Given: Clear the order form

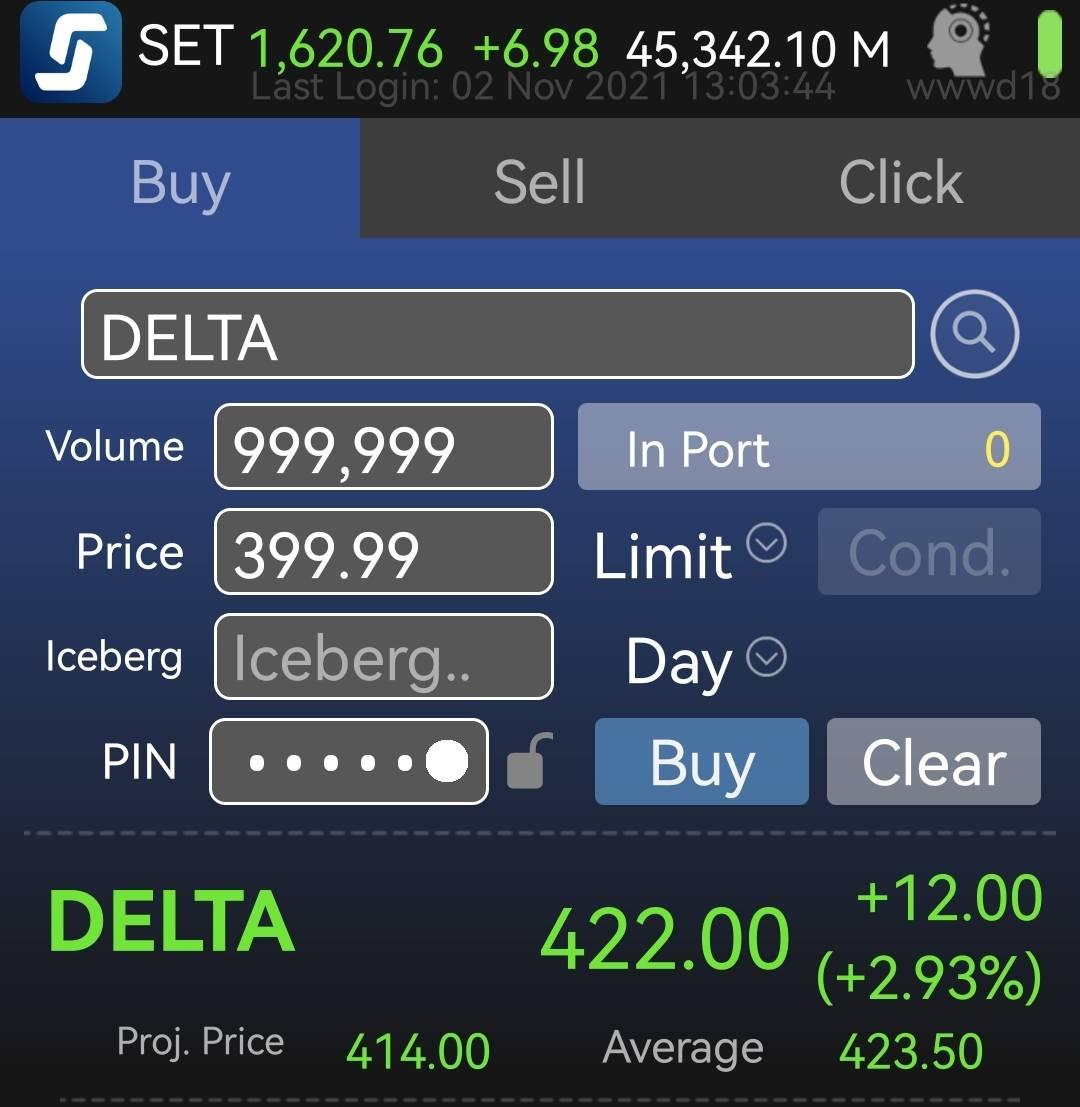Looking at the screenshot, I should pos(933,762).
